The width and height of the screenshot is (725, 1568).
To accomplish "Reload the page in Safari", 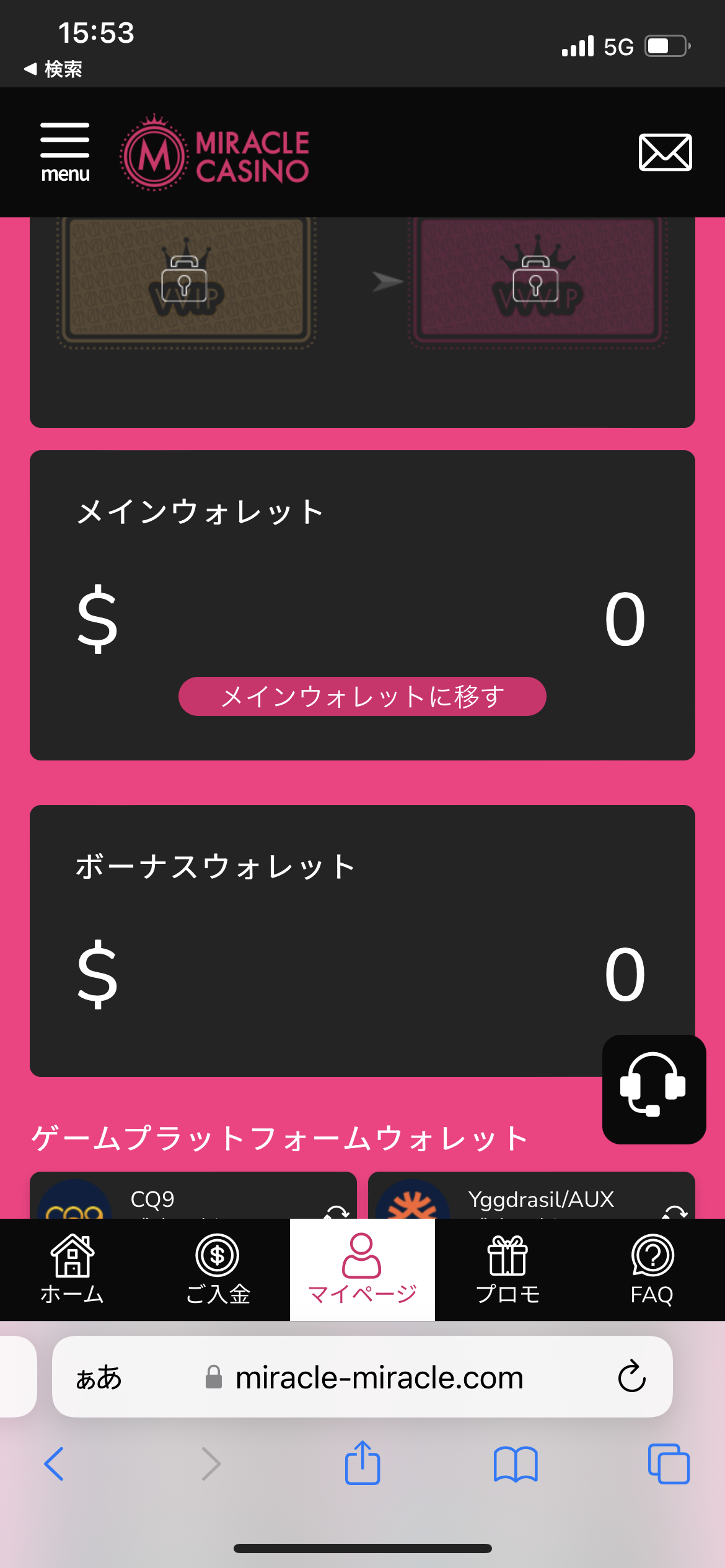I will 631,1377.
